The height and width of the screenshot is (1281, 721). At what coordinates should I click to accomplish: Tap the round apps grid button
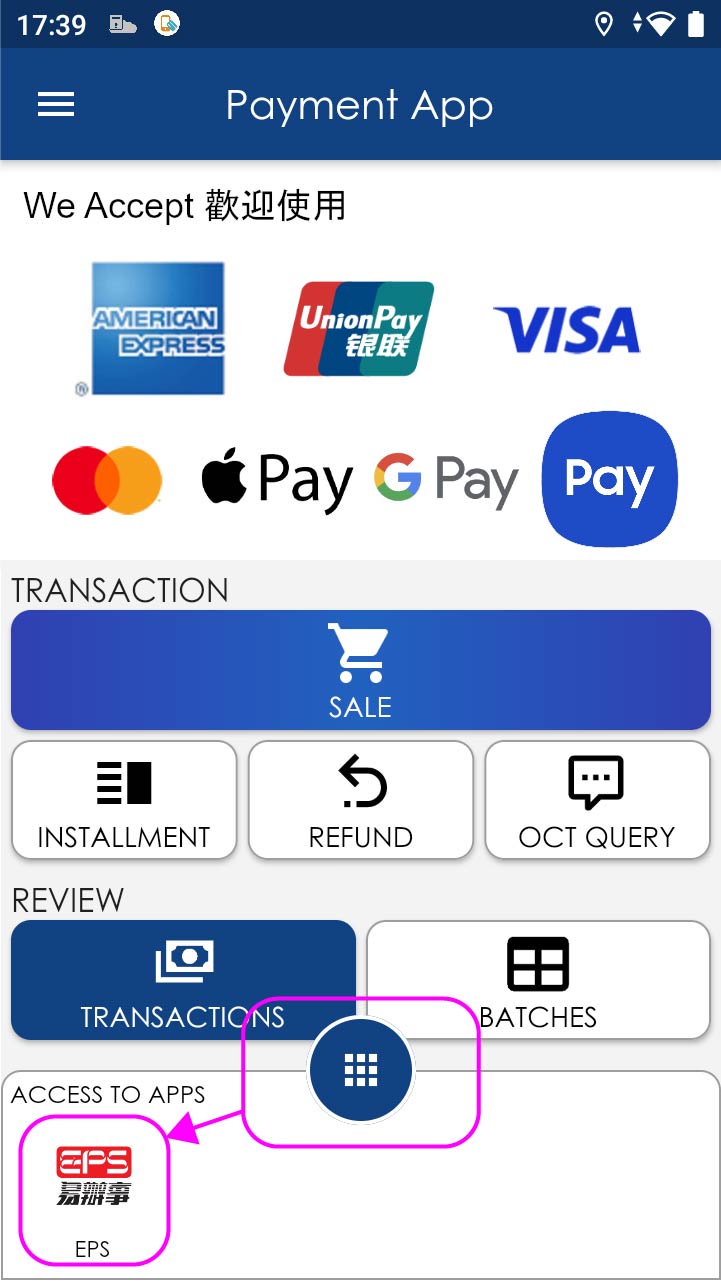coord(361,1070)
